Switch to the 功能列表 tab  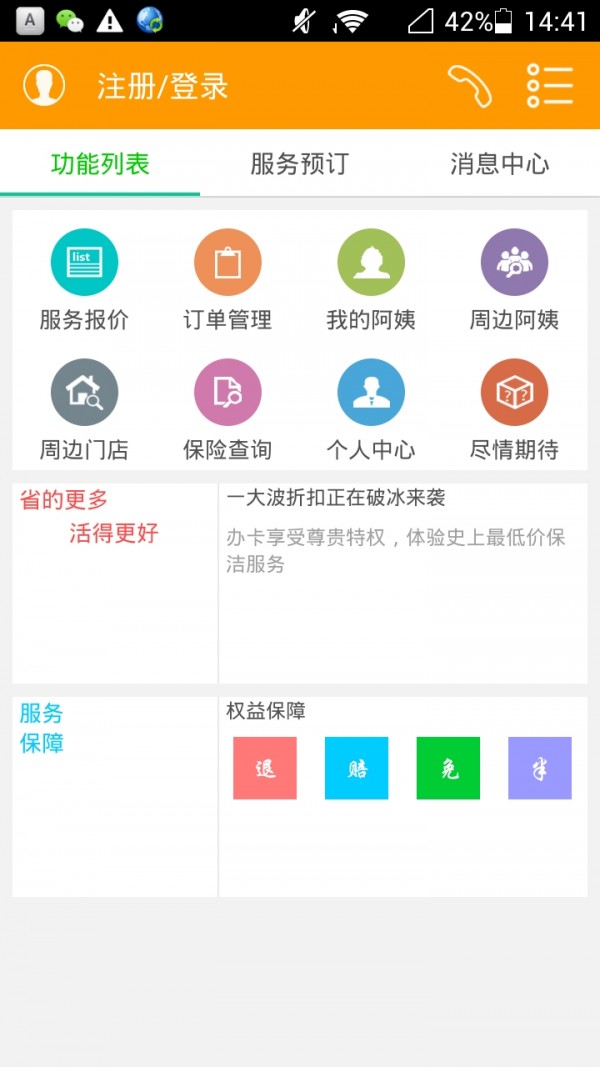[100, 164]
